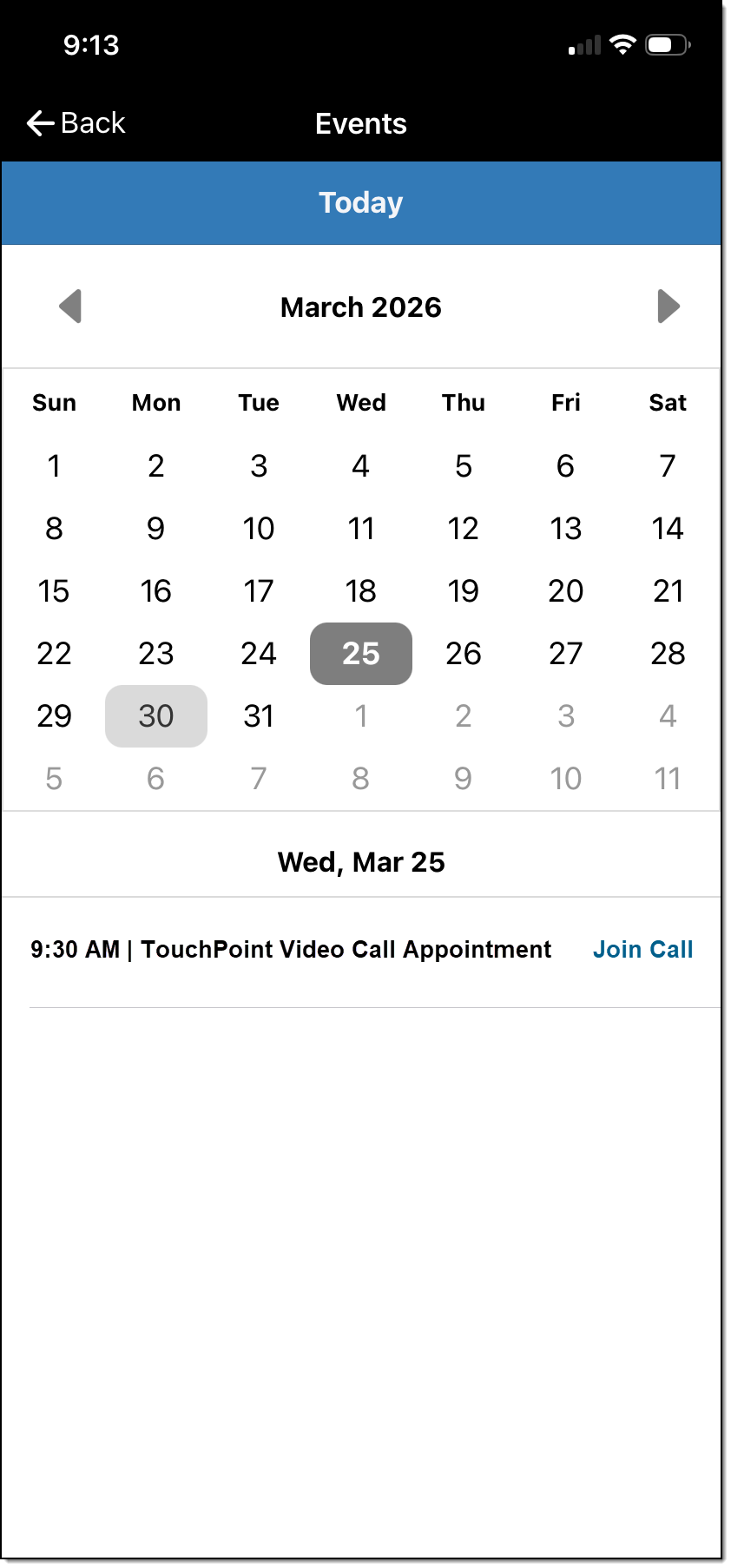The image size is (731, 1568).
Task: Choose March 26 in the calendar
Action: pos(464,654)
